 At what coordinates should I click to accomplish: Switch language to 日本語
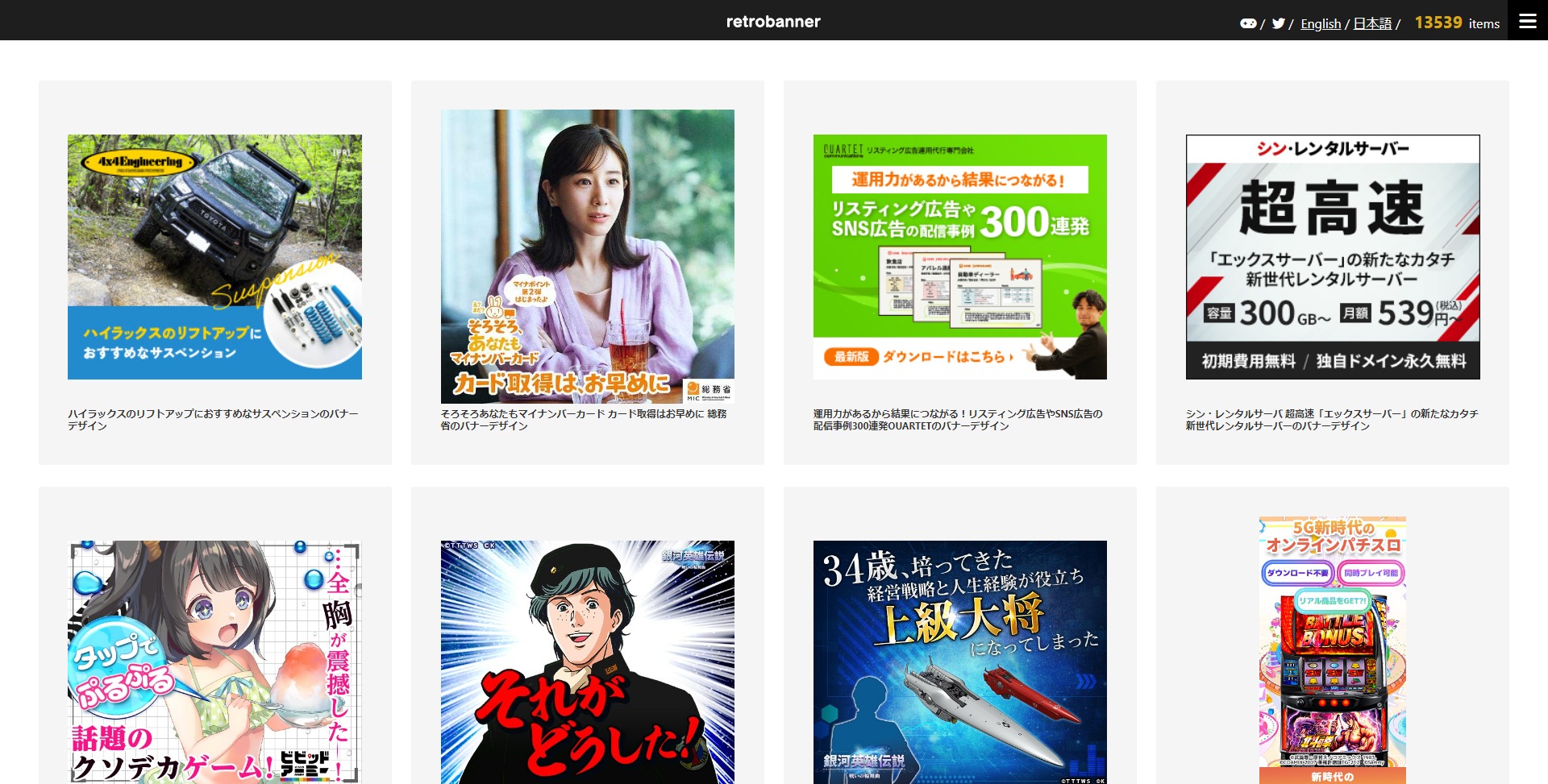[x=1371, y=24]
